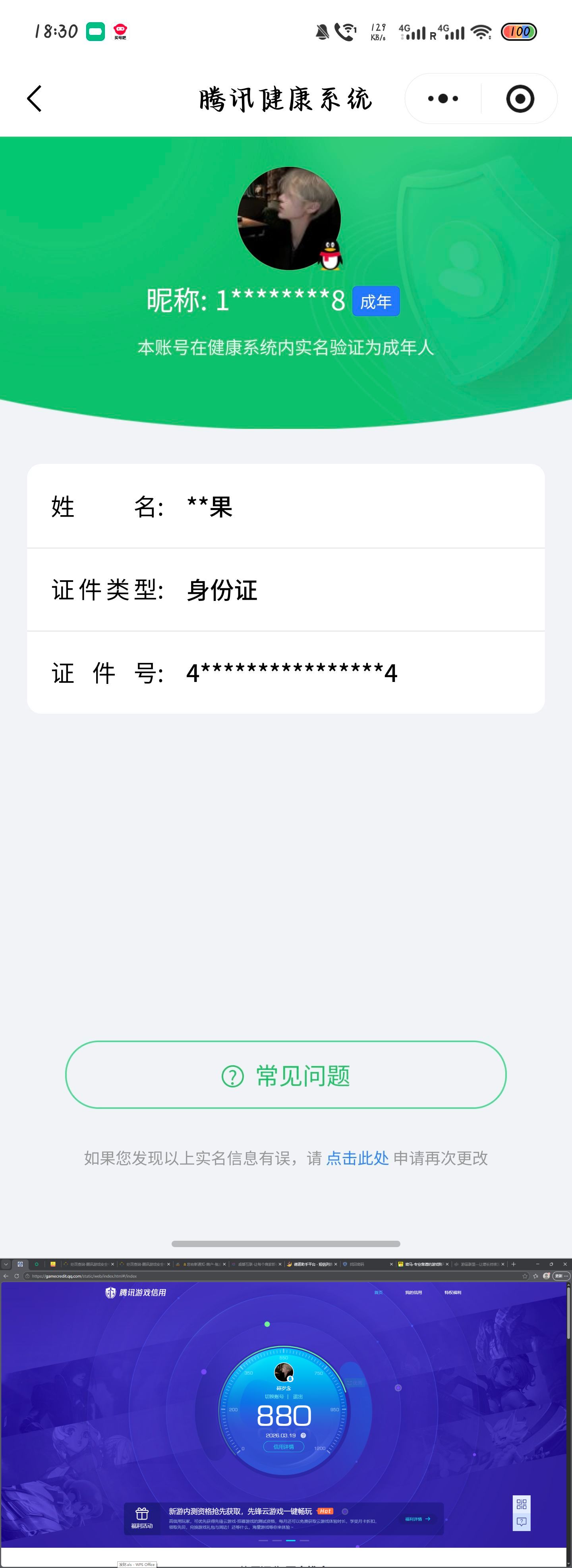Go back from the 腾讯健康系统 page

point(35,98)
